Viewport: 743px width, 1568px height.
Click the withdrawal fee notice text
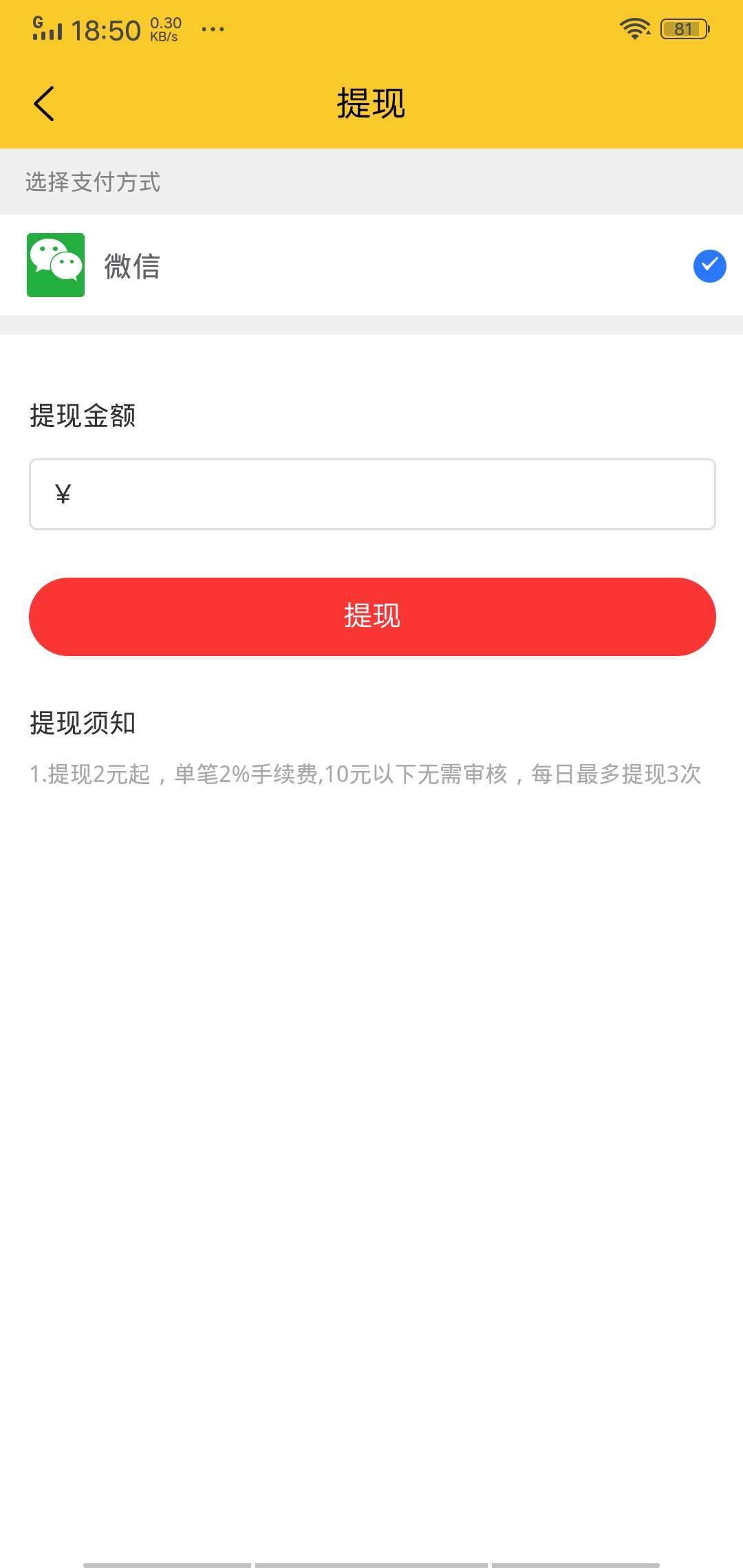tap(365, 774)
